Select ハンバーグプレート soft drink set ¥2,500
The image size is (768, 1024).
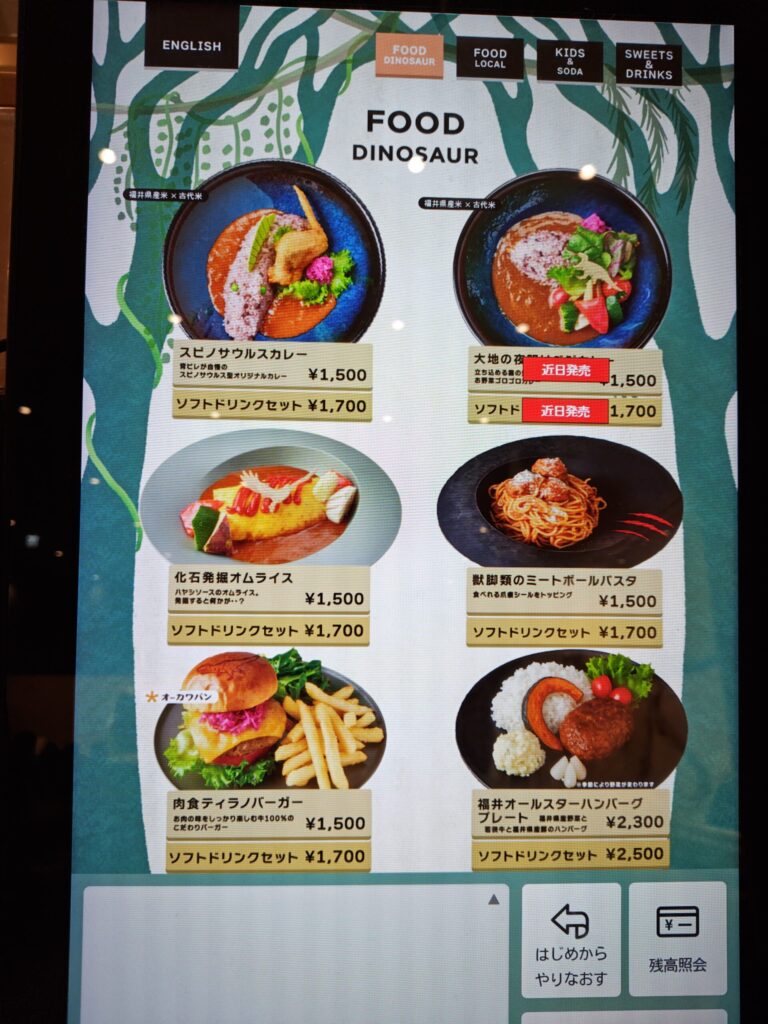[570, 854]
